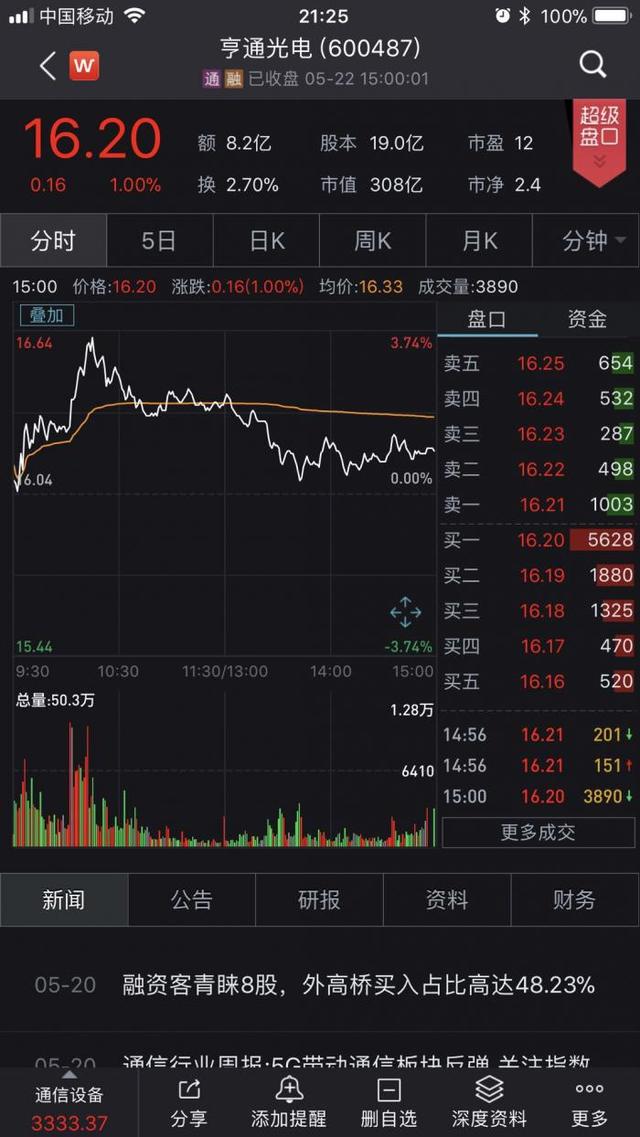Share this stock via 分享
The width and height of the screenshot is (640, 1137).
click(189, 1103)
